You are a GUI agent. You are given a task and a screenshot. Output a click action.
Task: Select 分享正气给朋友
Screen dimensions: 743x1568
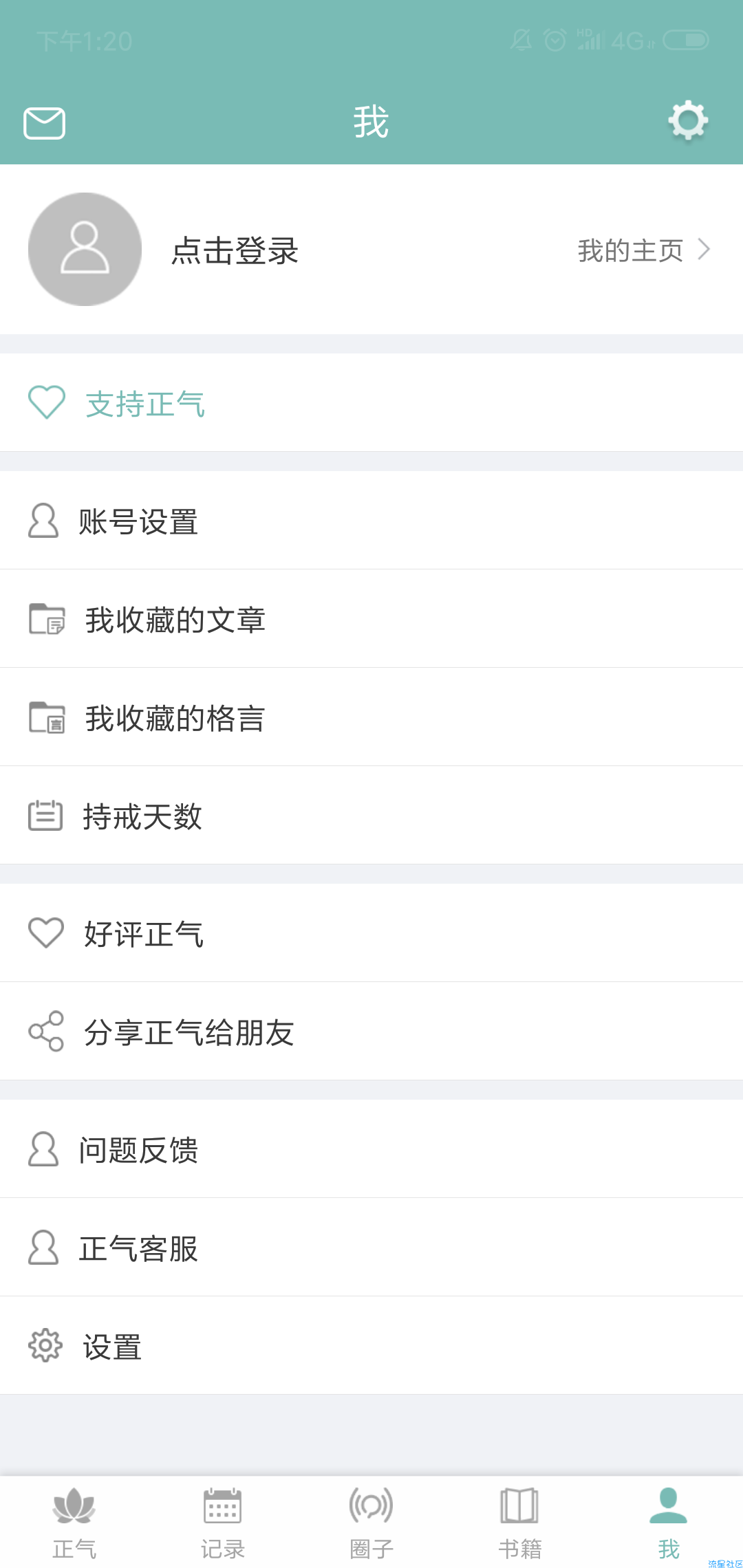pyautogui.click(x=371, y=1032)
